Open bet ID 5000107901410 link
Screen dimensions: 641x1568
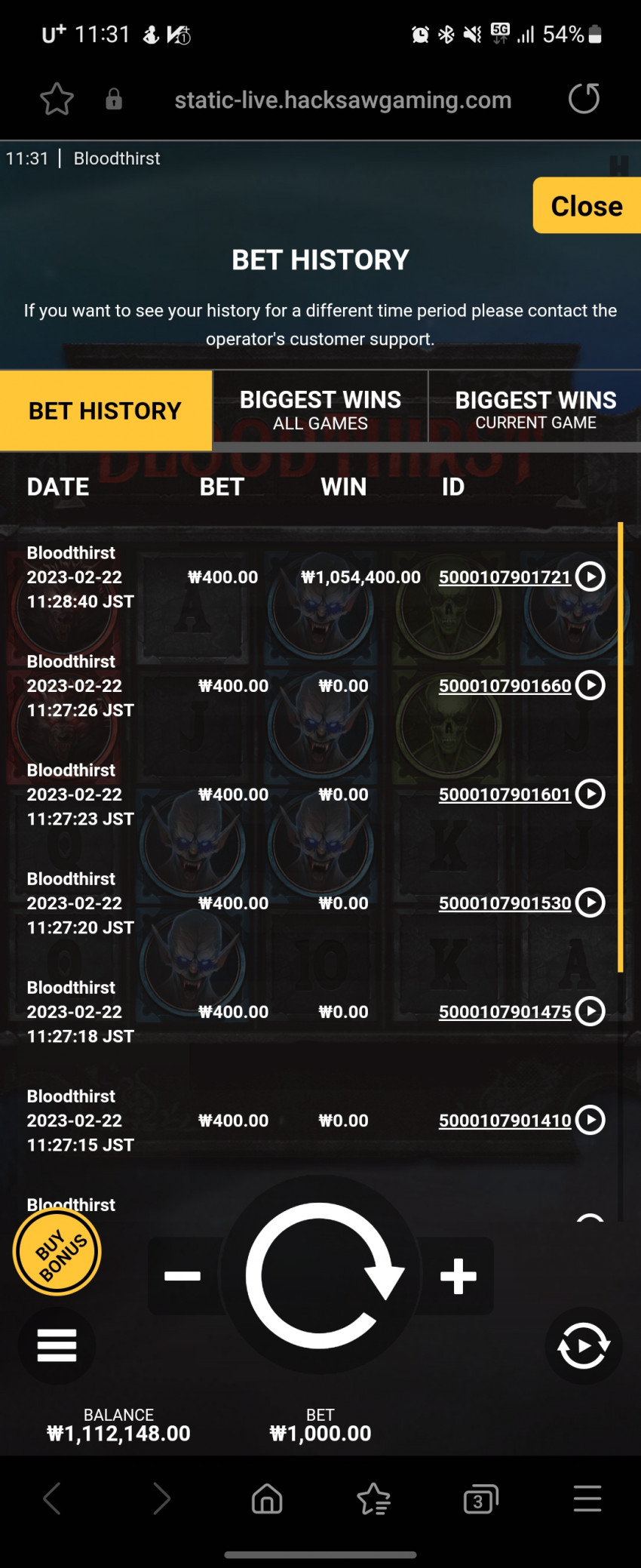pos(505,1121)
